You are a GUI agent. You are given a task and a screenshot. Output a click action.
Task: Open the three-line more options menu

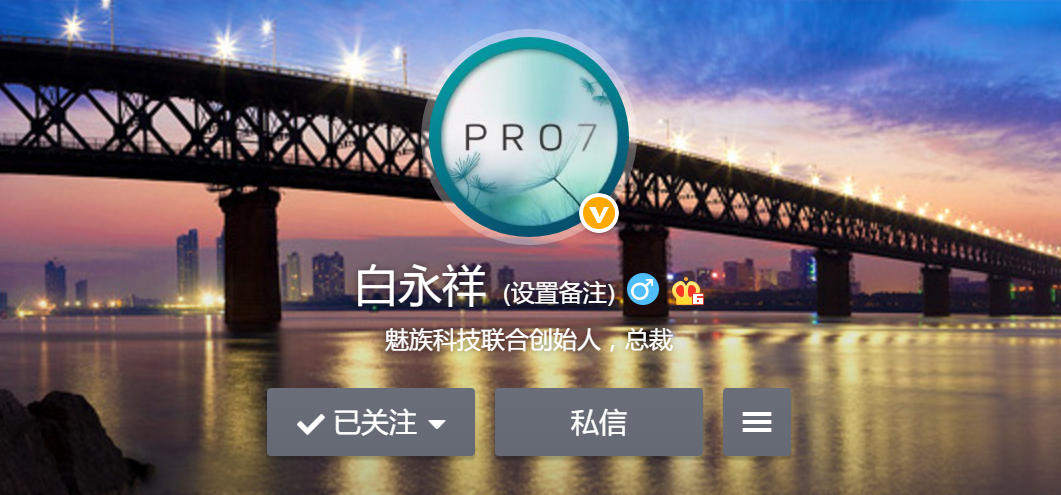[757, 423]
